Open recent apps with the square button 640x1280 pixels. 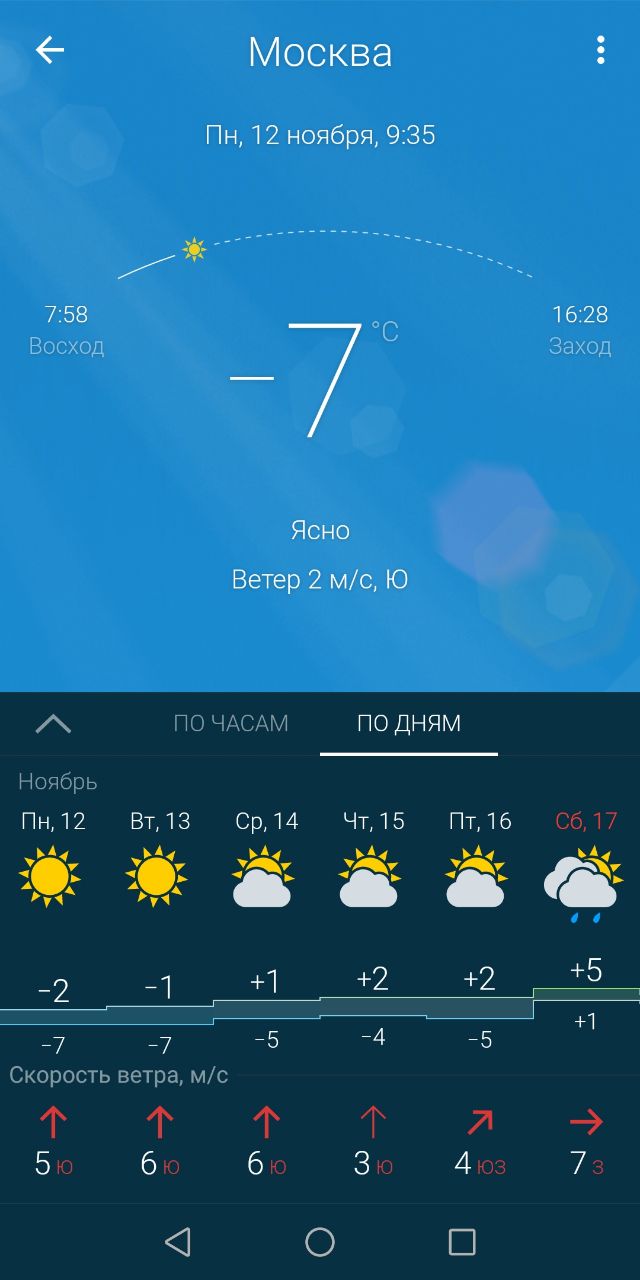coord(462,1242)
